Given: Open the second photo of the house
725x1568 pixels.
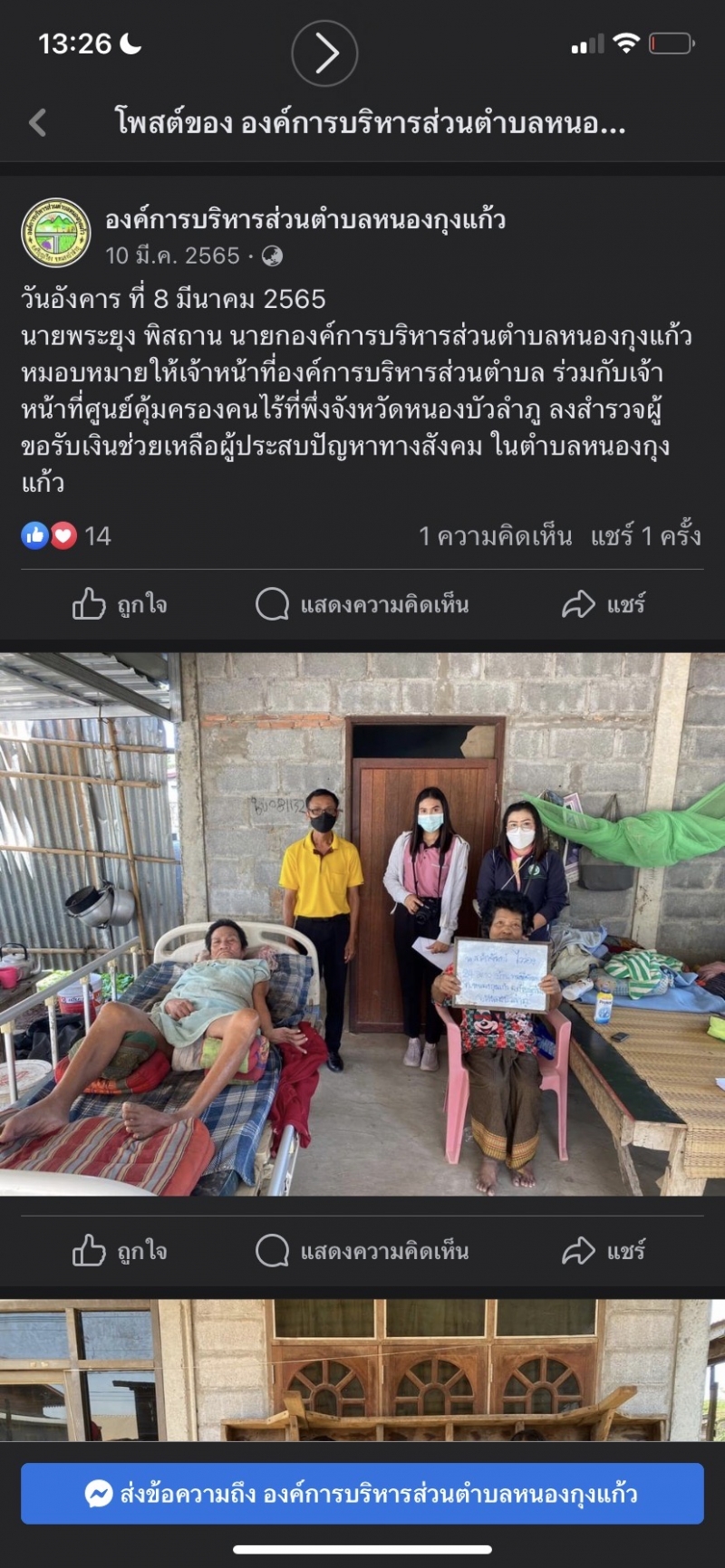Looking at the screenshot, I should pyautogui.click(x=362, y=1370).
